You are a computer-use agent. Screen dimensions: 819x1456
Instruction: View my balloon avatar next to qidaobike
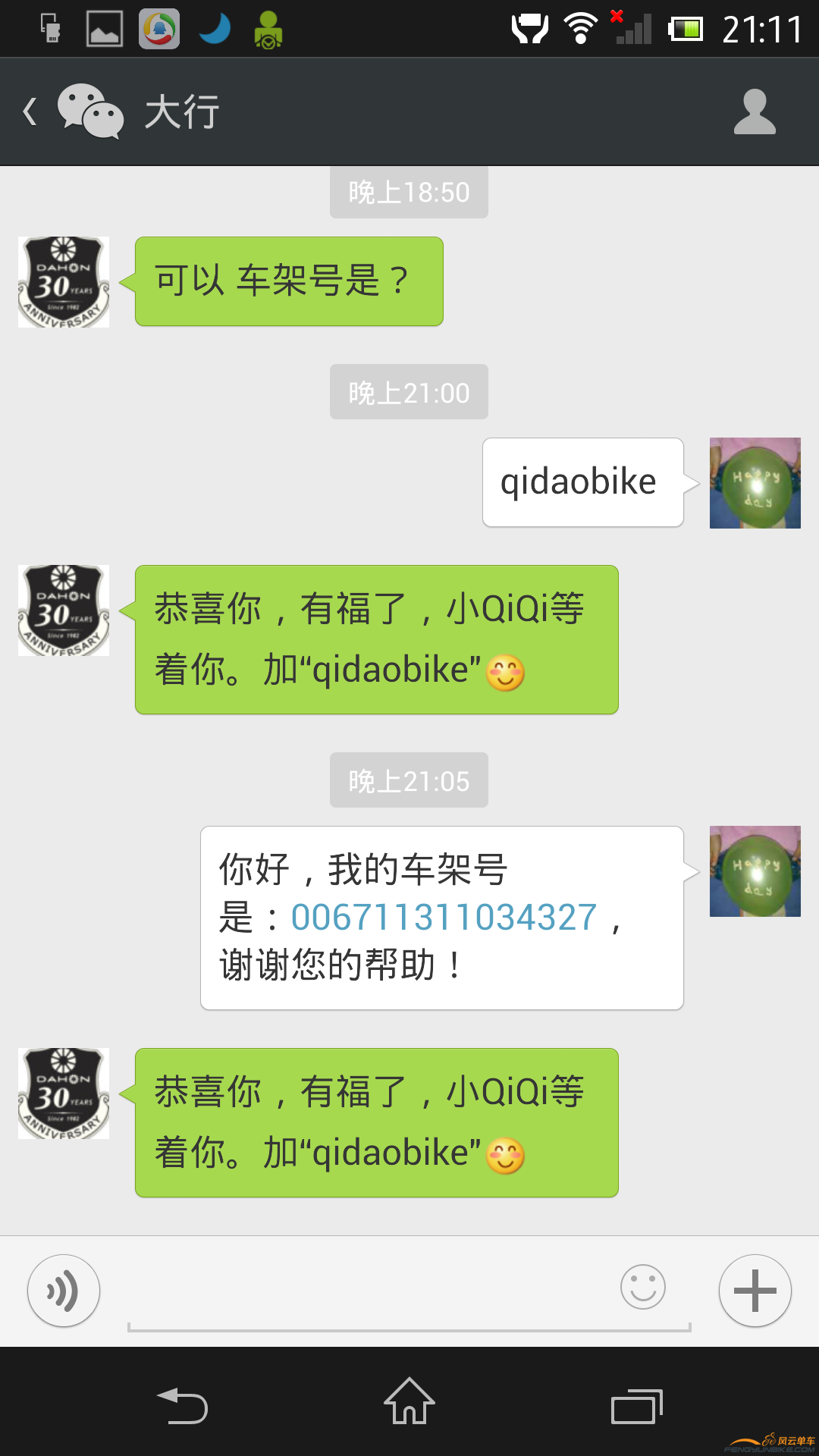[755, 483]
